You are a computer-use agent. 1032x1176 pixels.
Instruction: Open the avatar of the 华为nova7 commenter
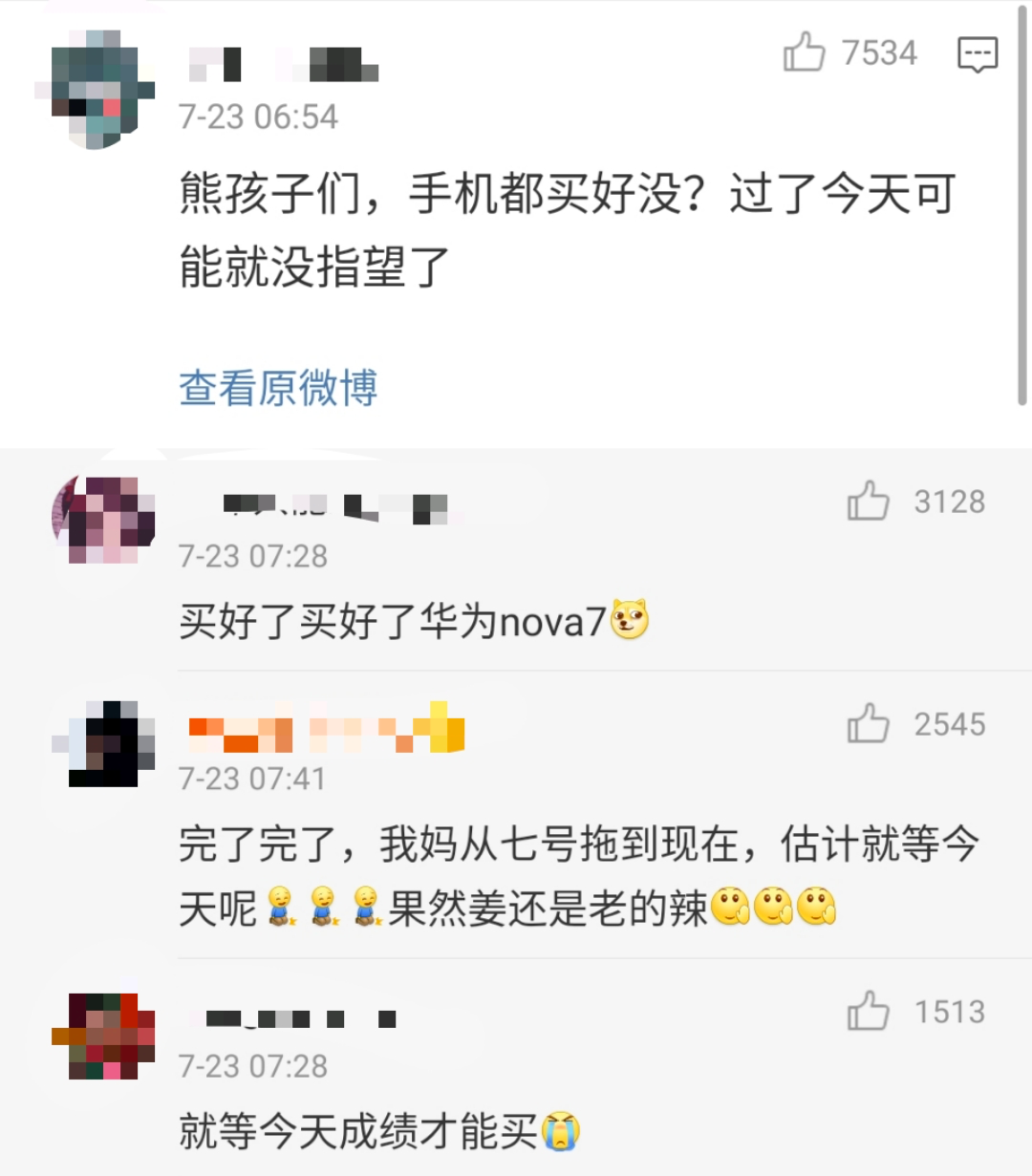pyautogui.click(x=103, y=520)
